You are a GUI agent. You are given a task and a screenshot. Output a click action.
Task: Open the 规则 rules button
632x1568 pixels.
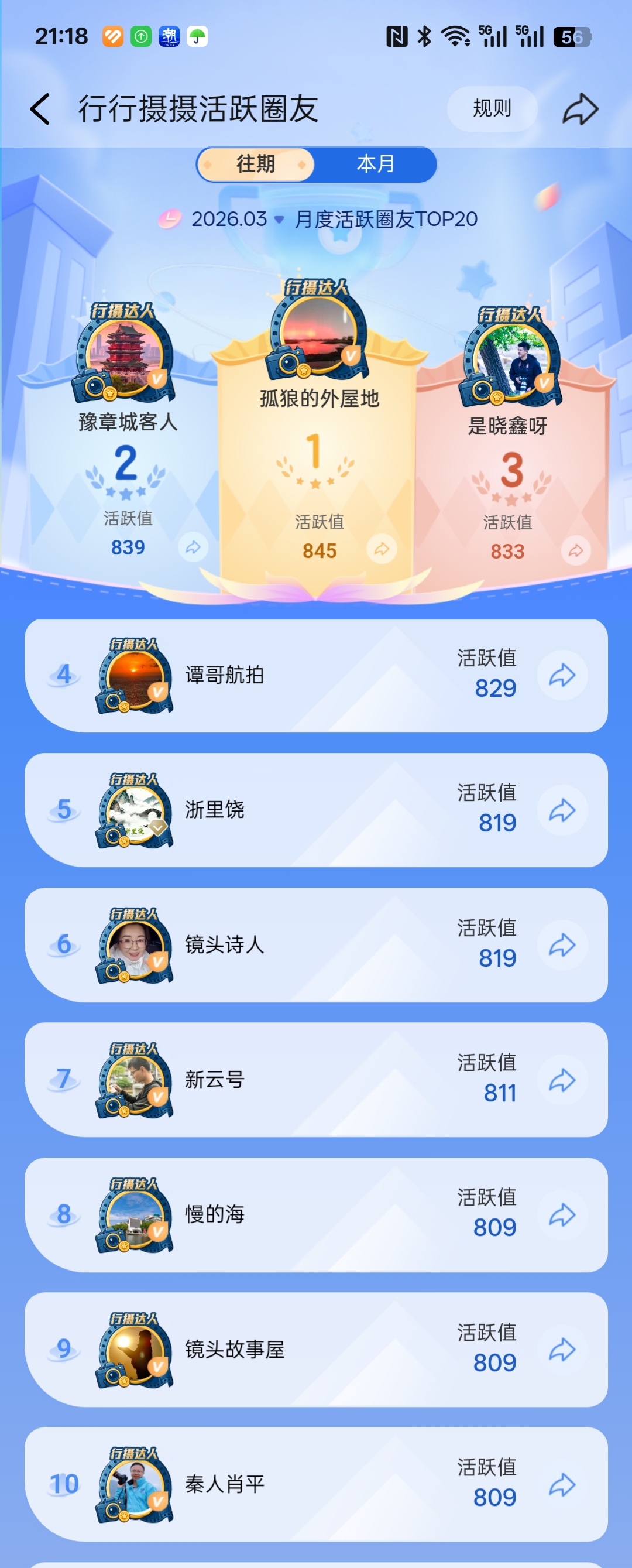click(492, 109)
